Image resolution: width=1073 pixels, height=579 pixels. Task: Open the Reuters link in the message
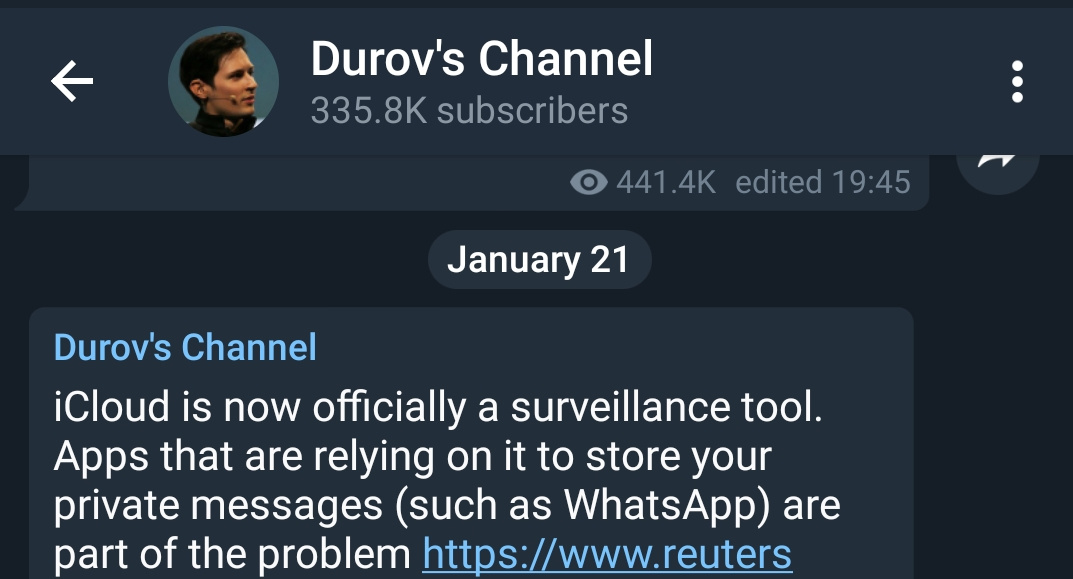pos(607,553)
